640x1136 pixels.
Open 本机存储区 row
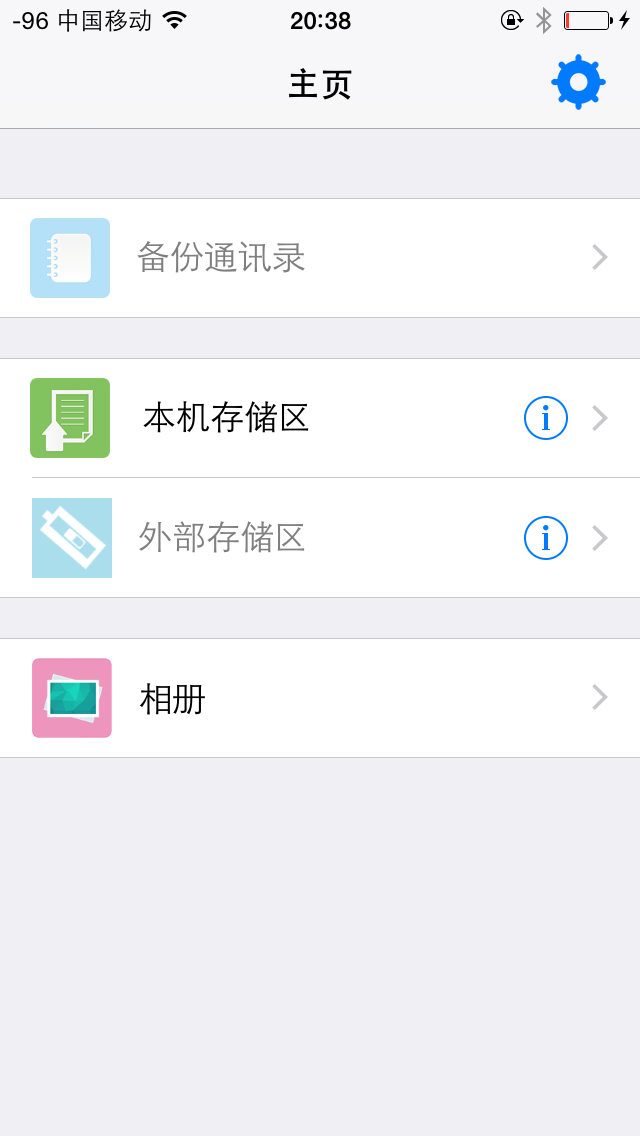(x=320, y=418)
